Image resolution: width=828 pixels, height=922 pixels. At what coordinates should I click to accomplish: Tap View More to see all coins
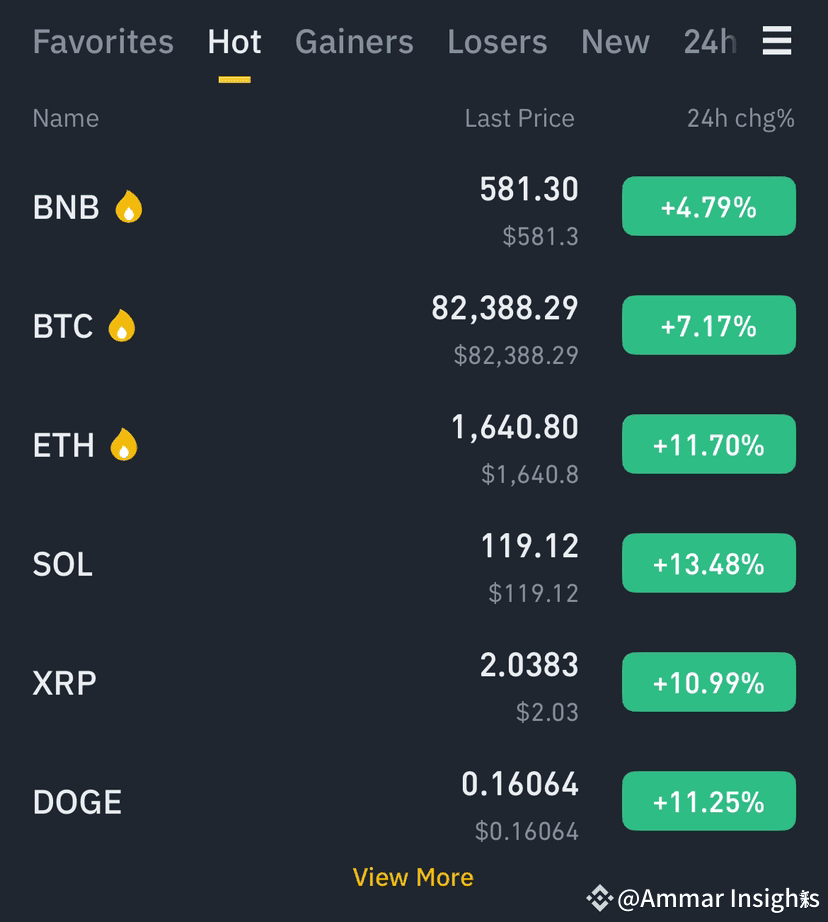(413, 877)
